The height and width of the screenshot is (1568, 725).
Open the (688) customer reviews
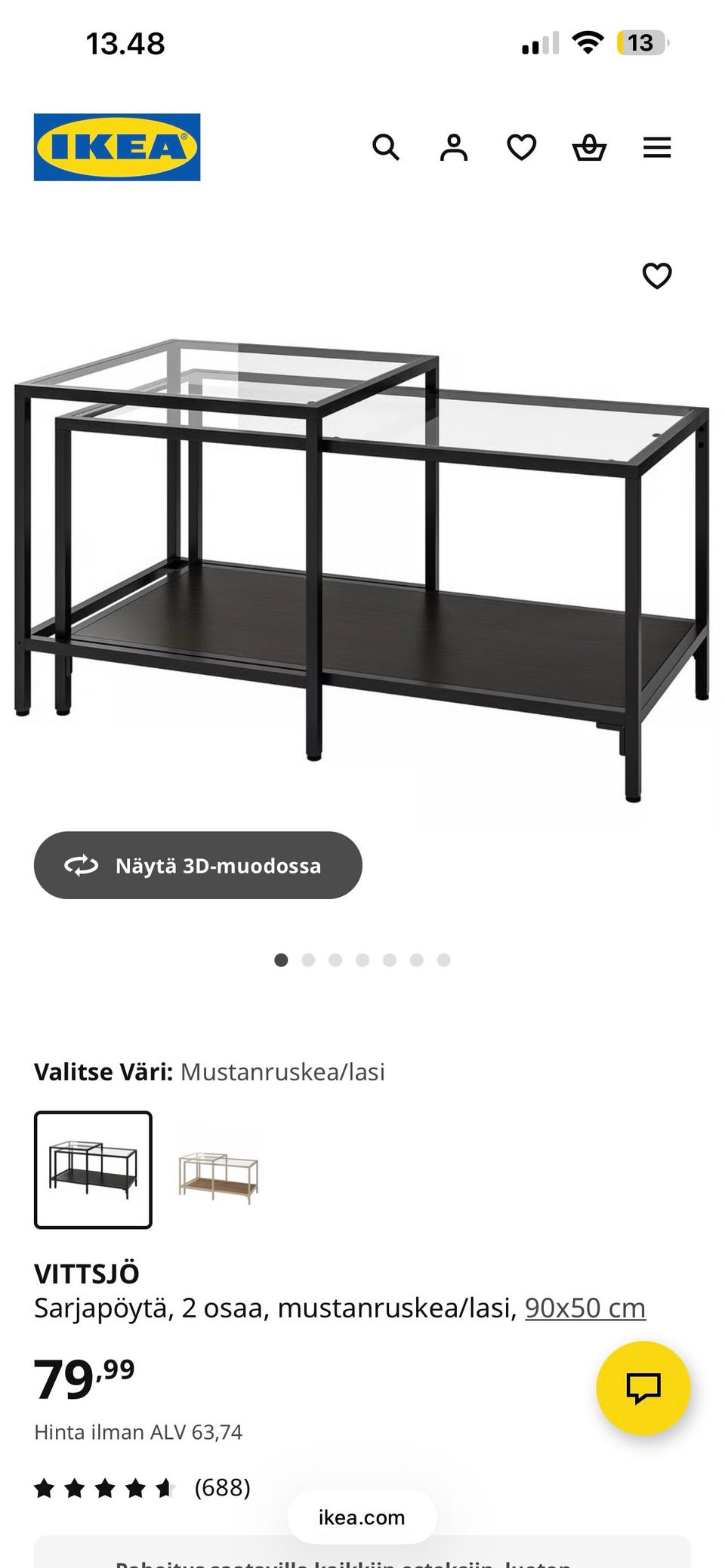222,1488
